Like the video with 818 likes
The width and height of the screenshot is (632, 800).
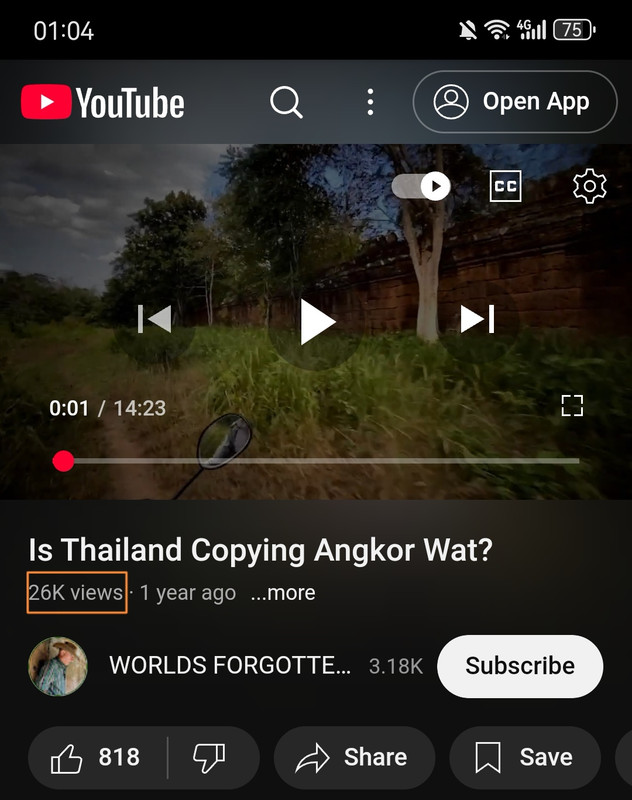tap(97, 758)
